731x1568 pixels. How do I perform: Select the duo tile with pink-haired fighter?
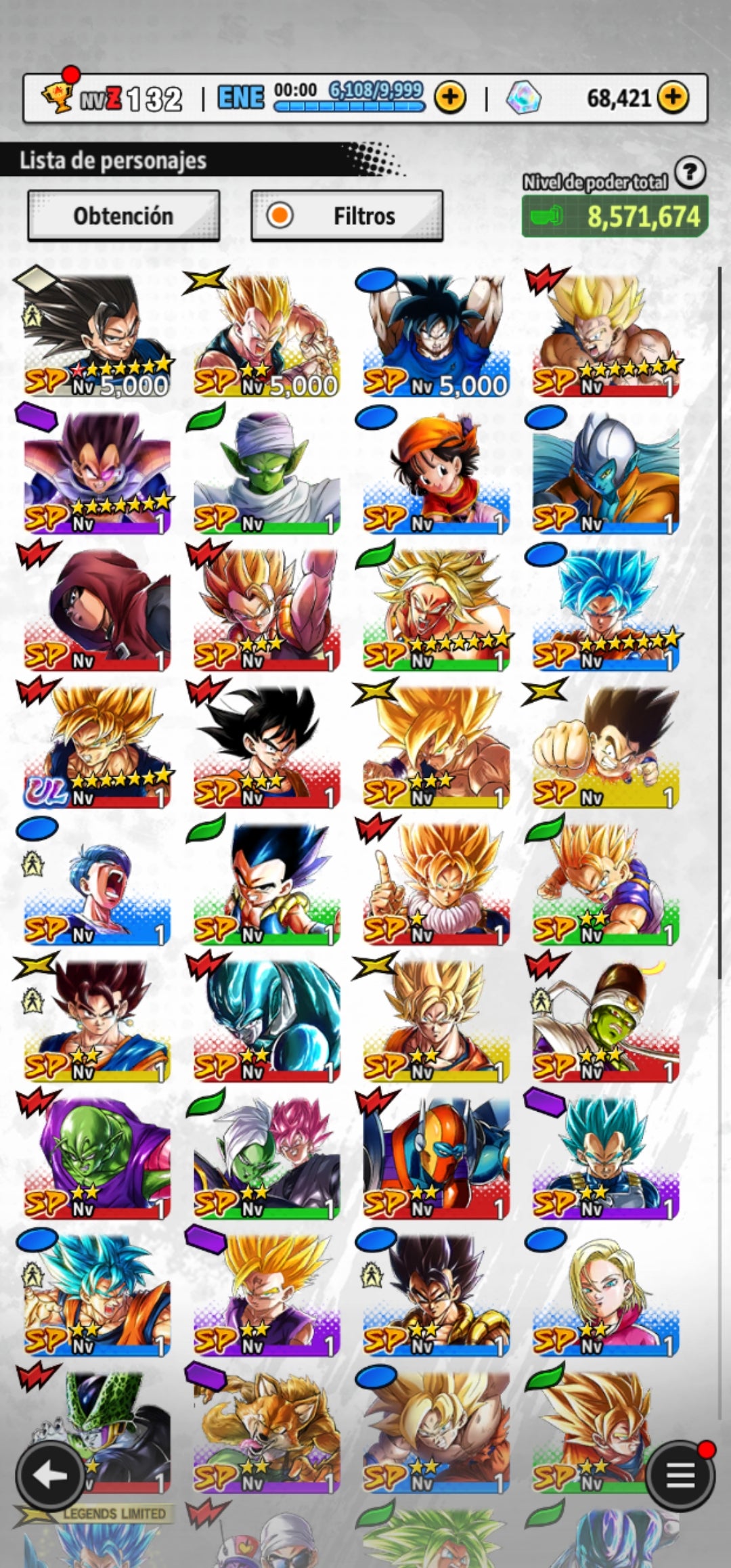pyautogui.click(x=267, y=1156)
